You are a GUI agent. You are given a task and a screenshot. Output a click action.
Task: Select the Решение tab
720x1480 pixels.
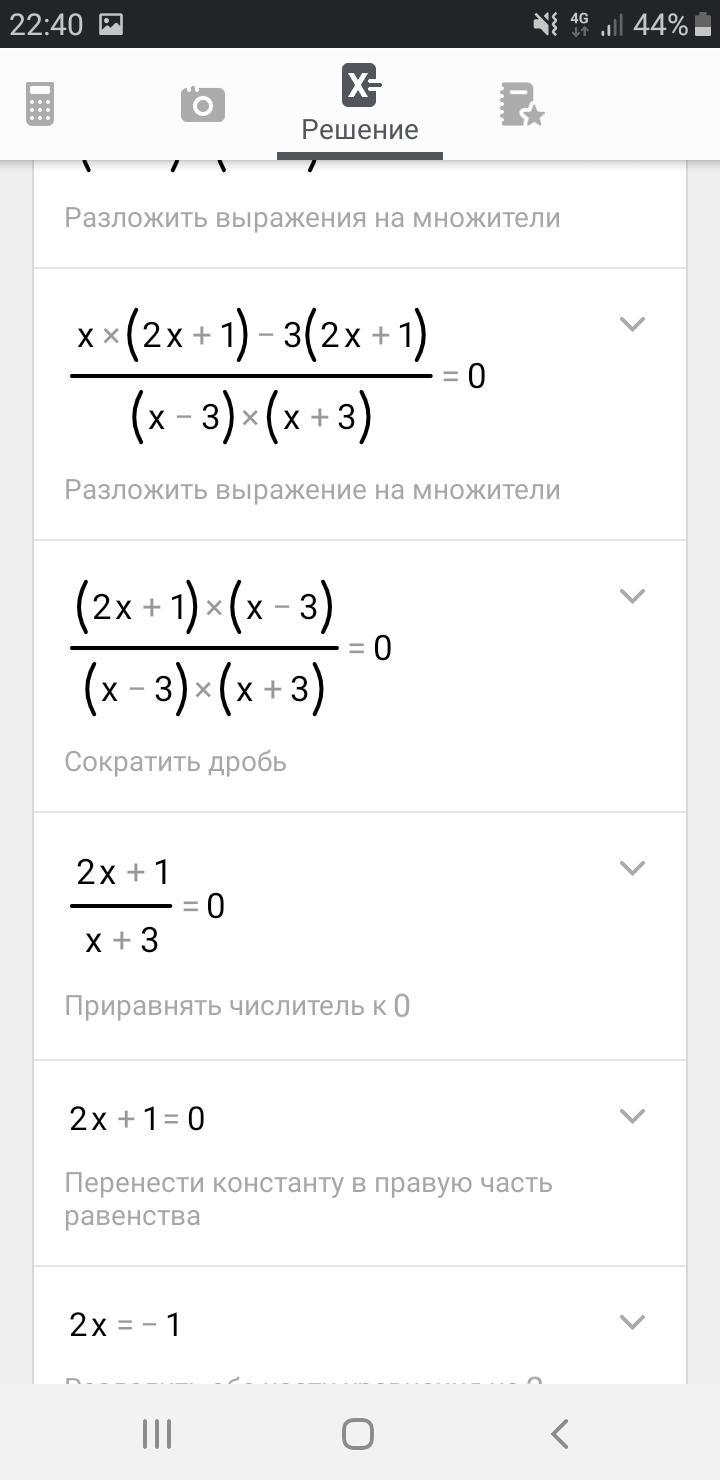[x=360, y=104]
